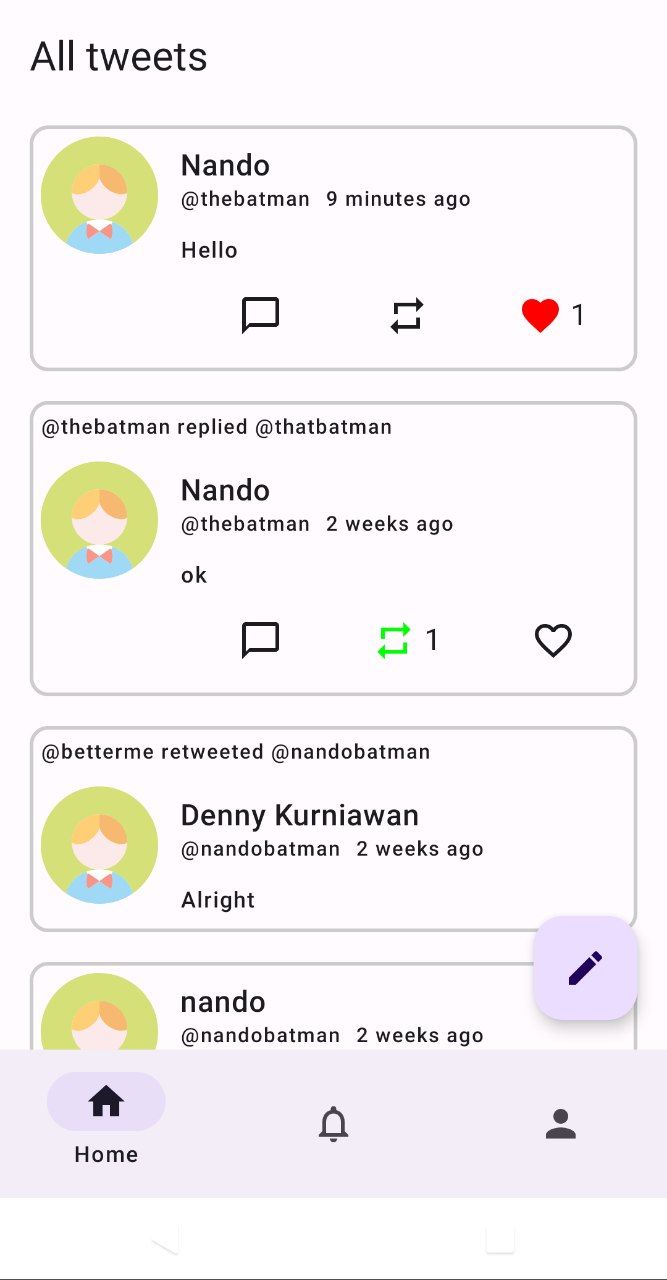This screenshot has height=1280, width=667.
Task: Tap comment icon on the 'ok' tweet
Action: 260,640
